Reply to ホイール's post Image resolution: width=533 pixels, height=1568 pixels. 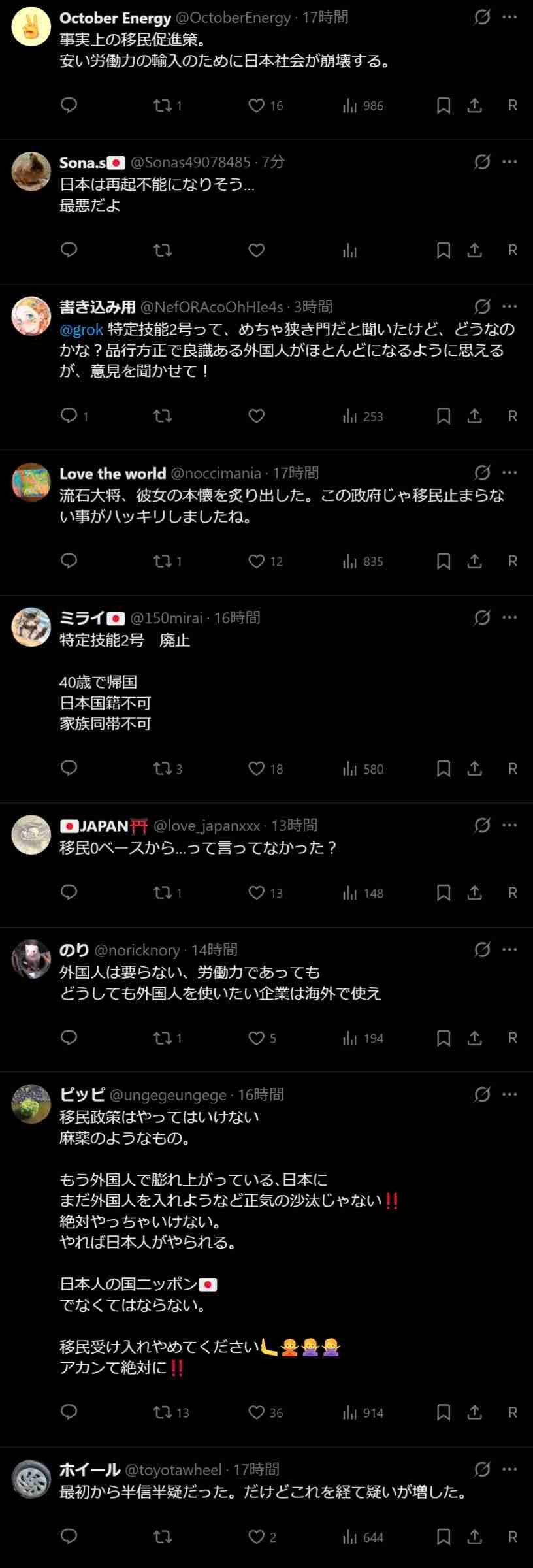point(69,1536)
